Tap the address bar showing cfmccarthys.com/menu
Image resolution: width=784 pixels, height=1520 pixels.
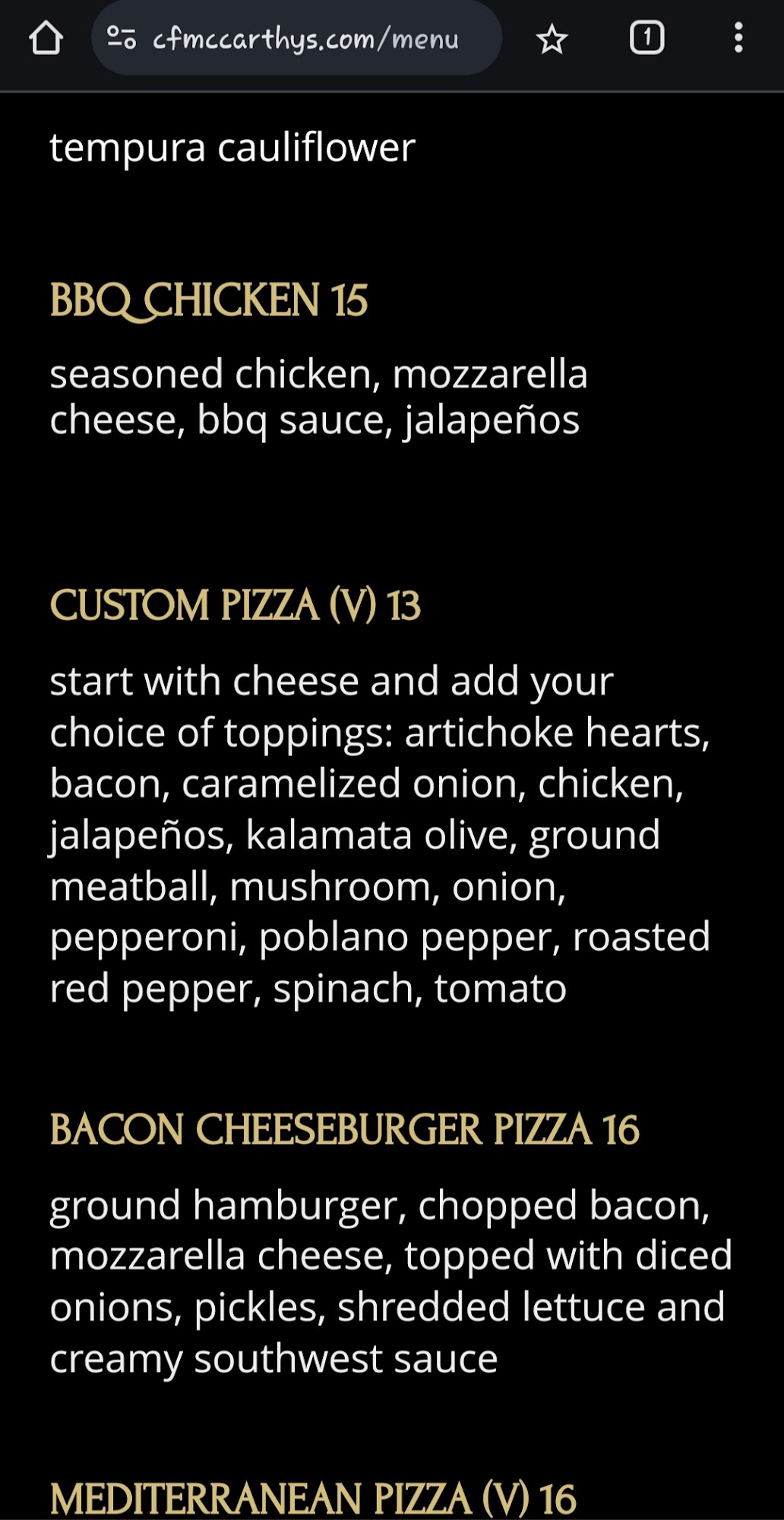[305, 38]
